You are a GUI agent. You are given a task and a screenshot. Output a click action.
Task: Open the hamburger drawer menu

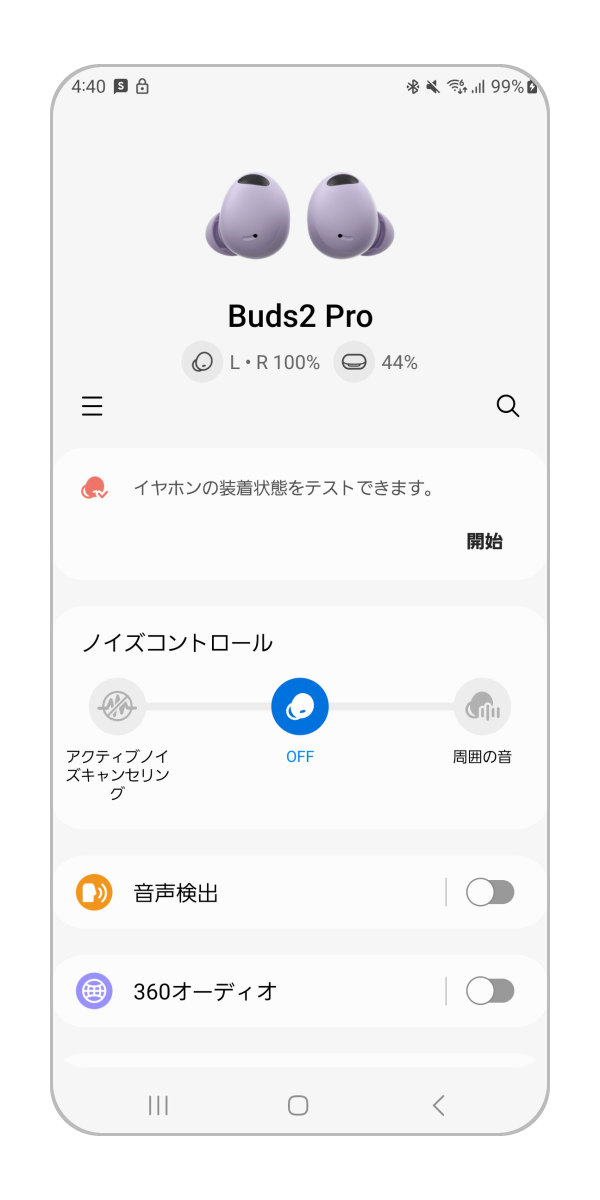[92, 406]
